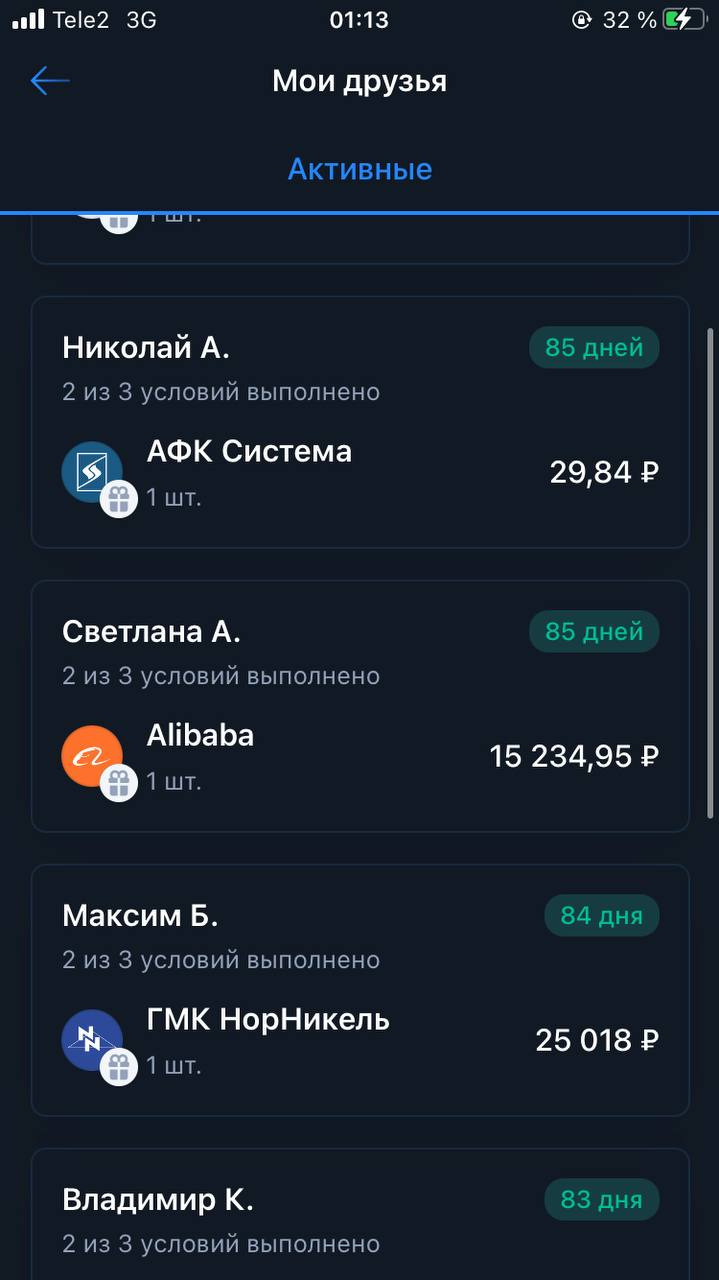Open Владимир К. friend card
Screen dimensions: 719x1280
coord(360,1215)
